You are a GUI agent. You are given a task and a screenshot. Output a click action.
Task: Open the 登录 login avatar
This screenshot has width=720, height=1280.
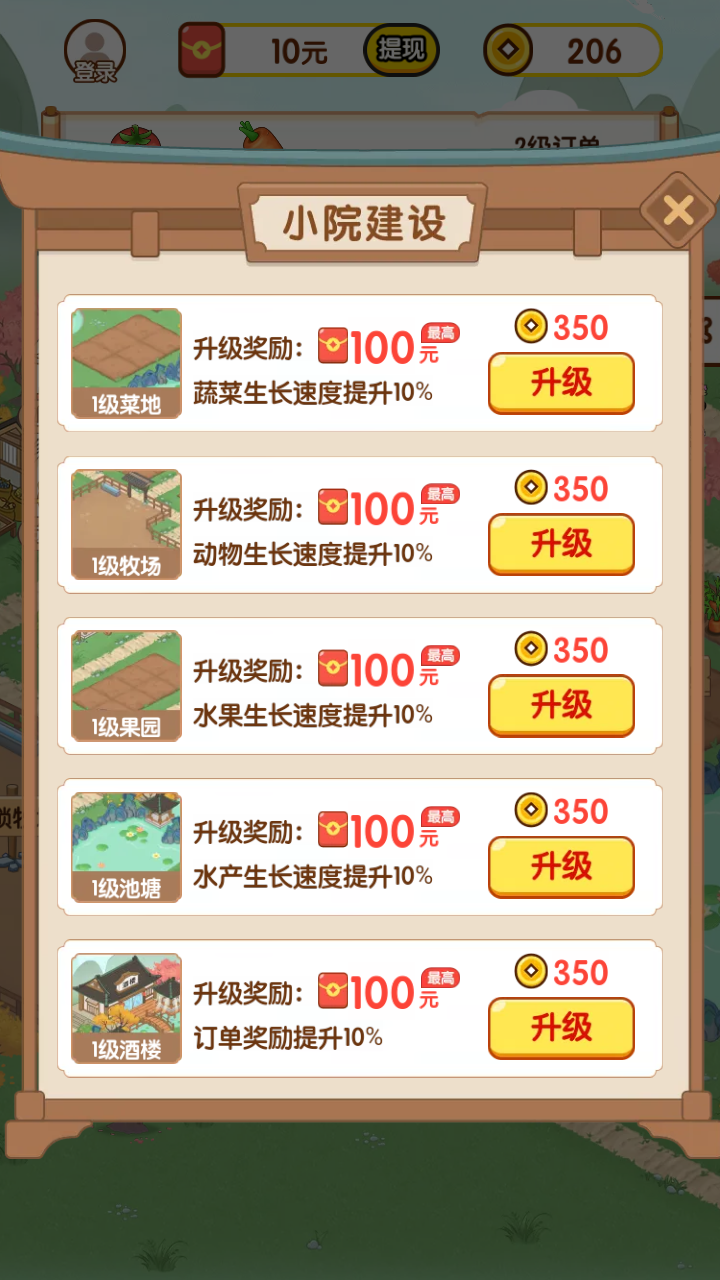pos(95,52)
